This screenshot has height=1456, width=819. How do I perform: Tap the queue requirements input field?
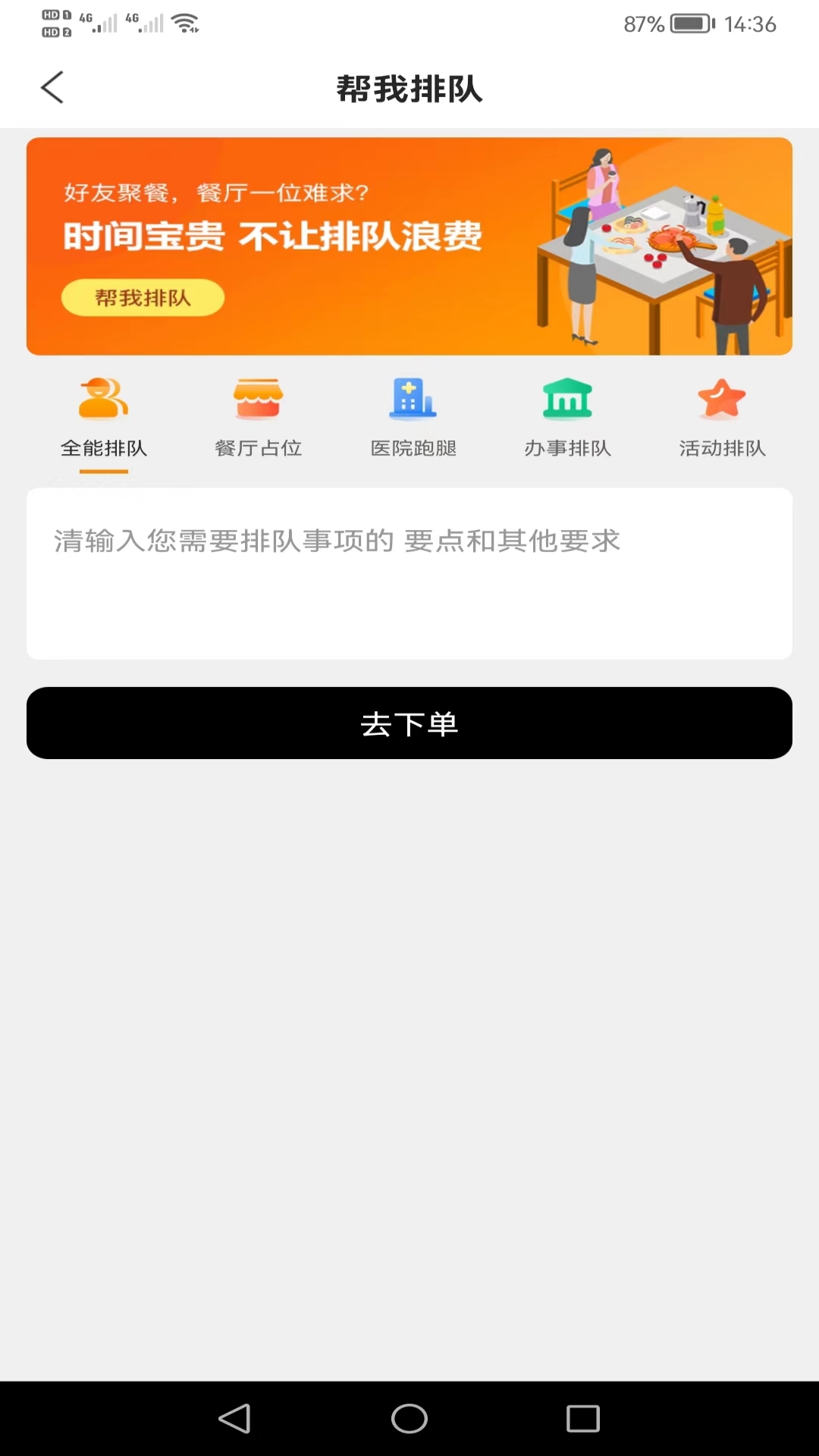(x=409, y=573)
